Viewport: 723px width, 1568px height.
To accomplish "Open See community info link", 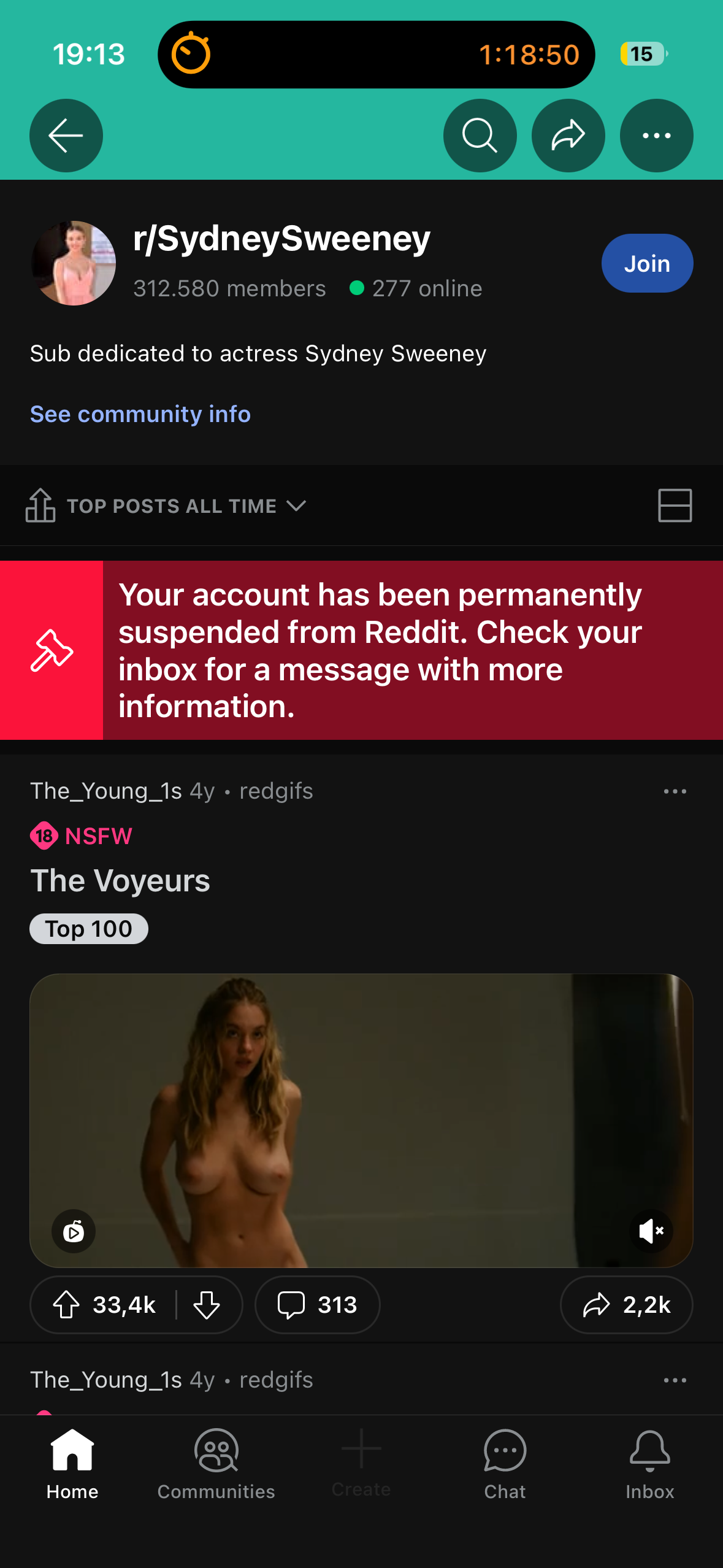I will point(140,414).
